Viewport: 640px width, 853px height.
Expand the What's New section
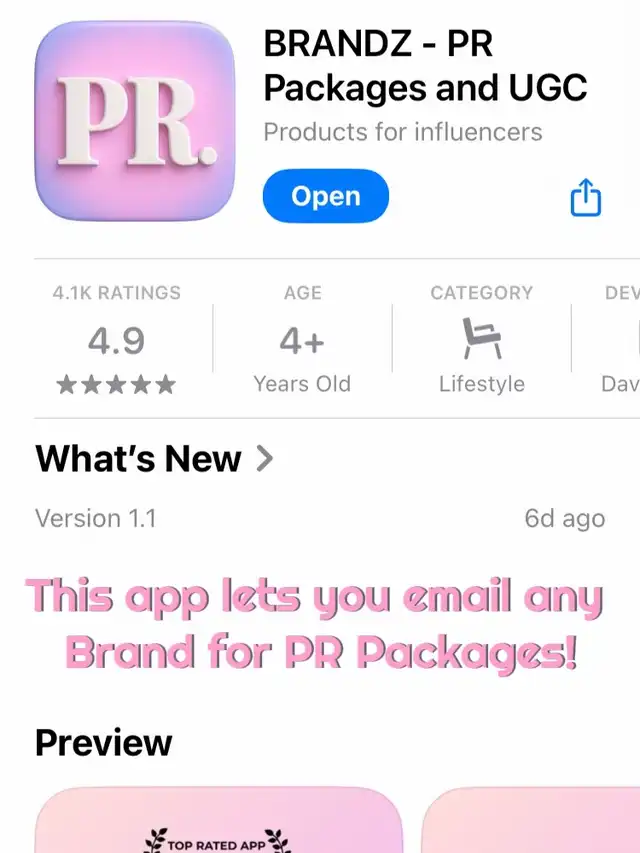click(154, 459)
